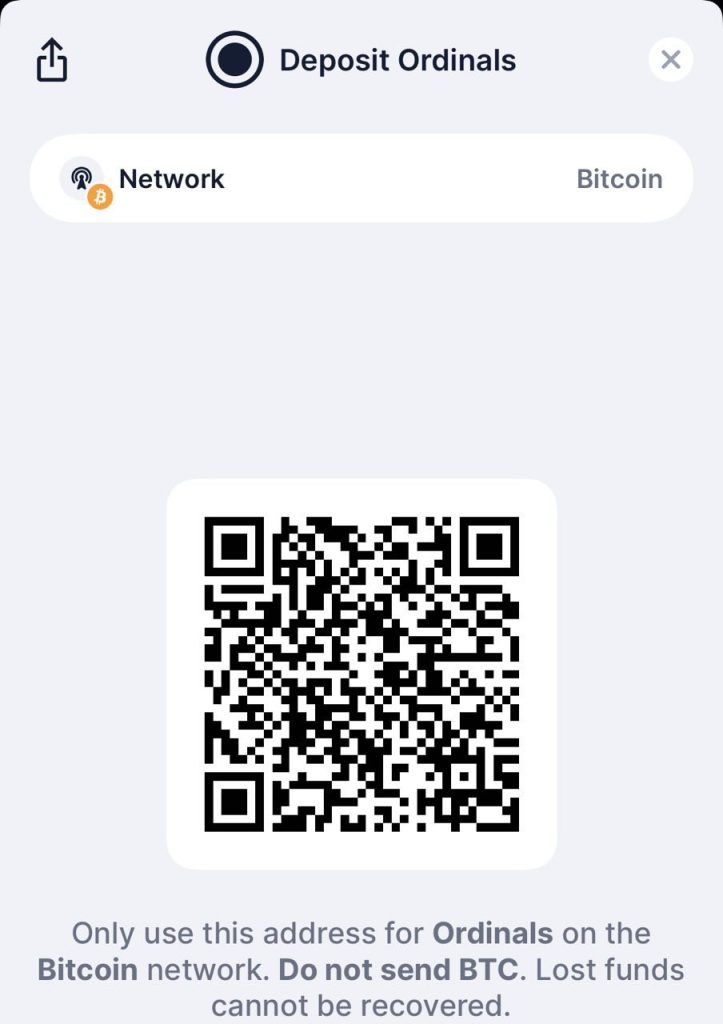
Task: Tap the bold 'Ordinals' word in the warning text
Action: point(493,933)
